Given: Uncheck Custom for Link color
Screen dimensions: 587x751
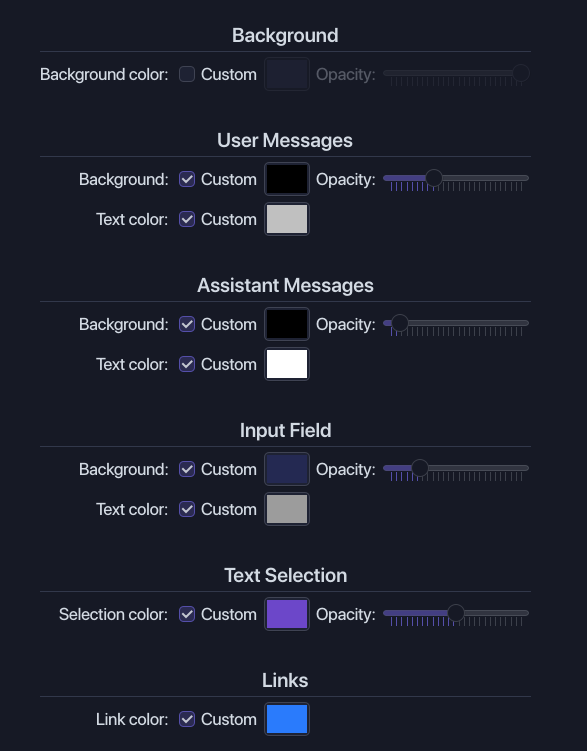Looking at the screenshot, I should 187,719.
